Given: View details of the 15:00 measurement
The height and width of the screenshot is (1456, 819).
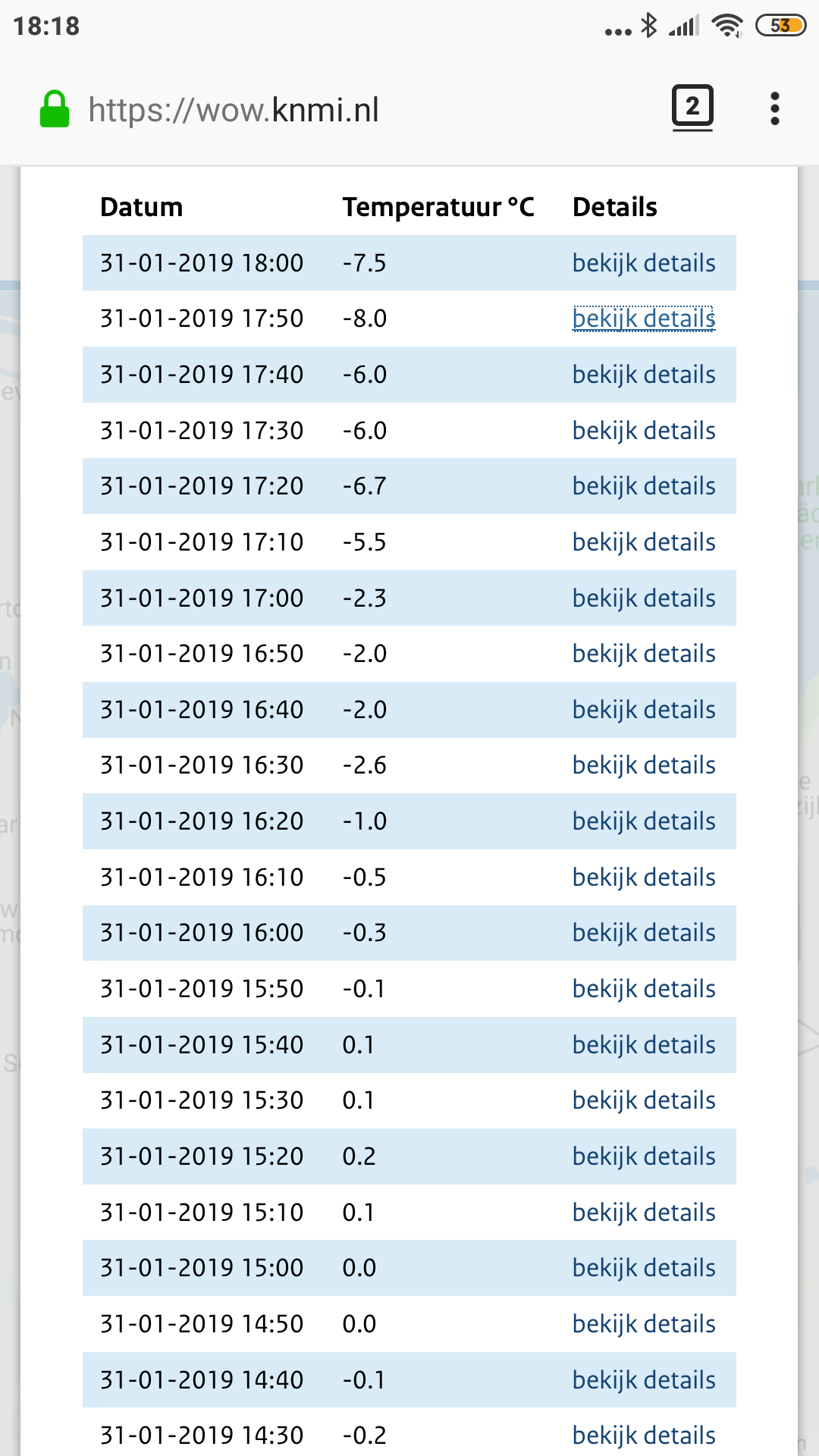Looking at the screenshot, I should pos(644,1268).
